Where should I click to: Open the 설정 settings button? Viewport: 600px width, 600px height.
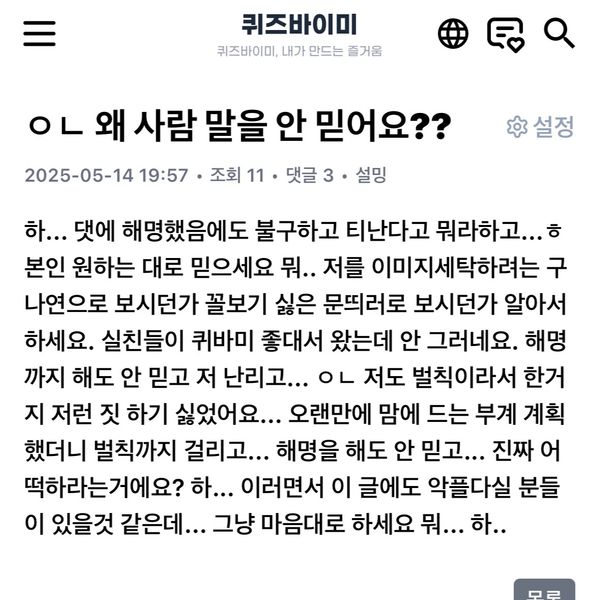point(541,127)
